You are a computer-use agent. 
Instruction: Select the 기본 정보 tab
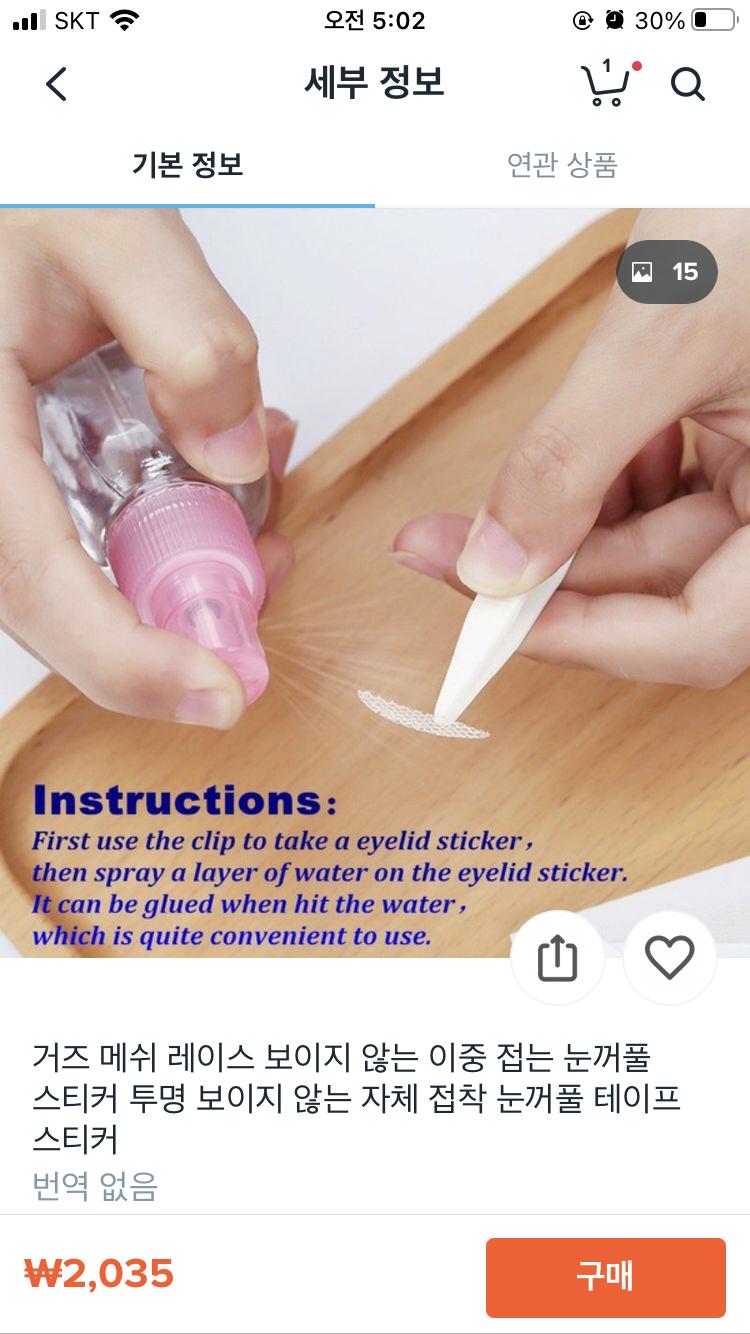click(187, 164)
